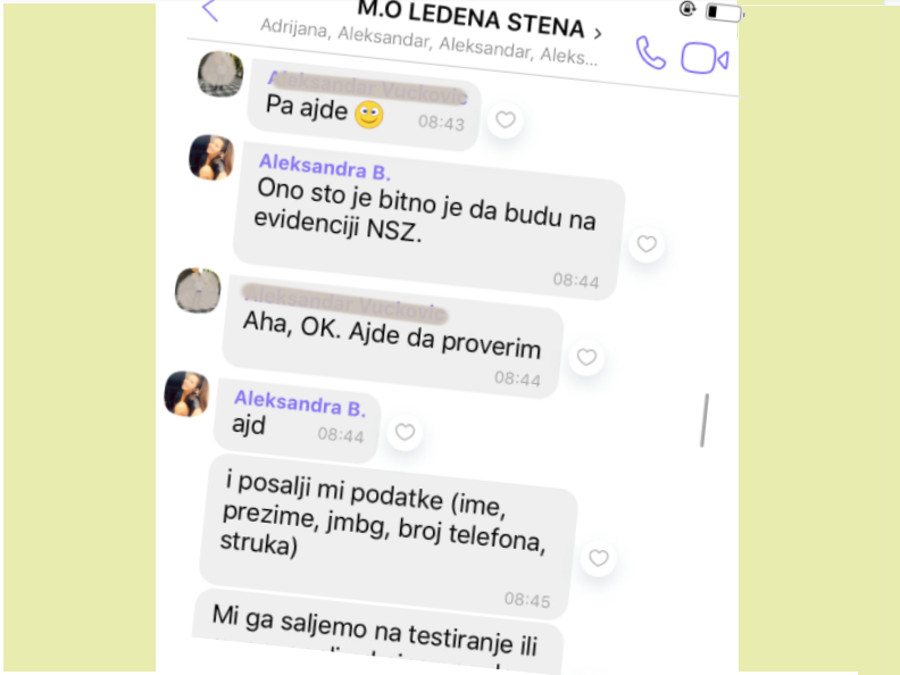Like the 'Ajde da proverim' message

(586, 357)
